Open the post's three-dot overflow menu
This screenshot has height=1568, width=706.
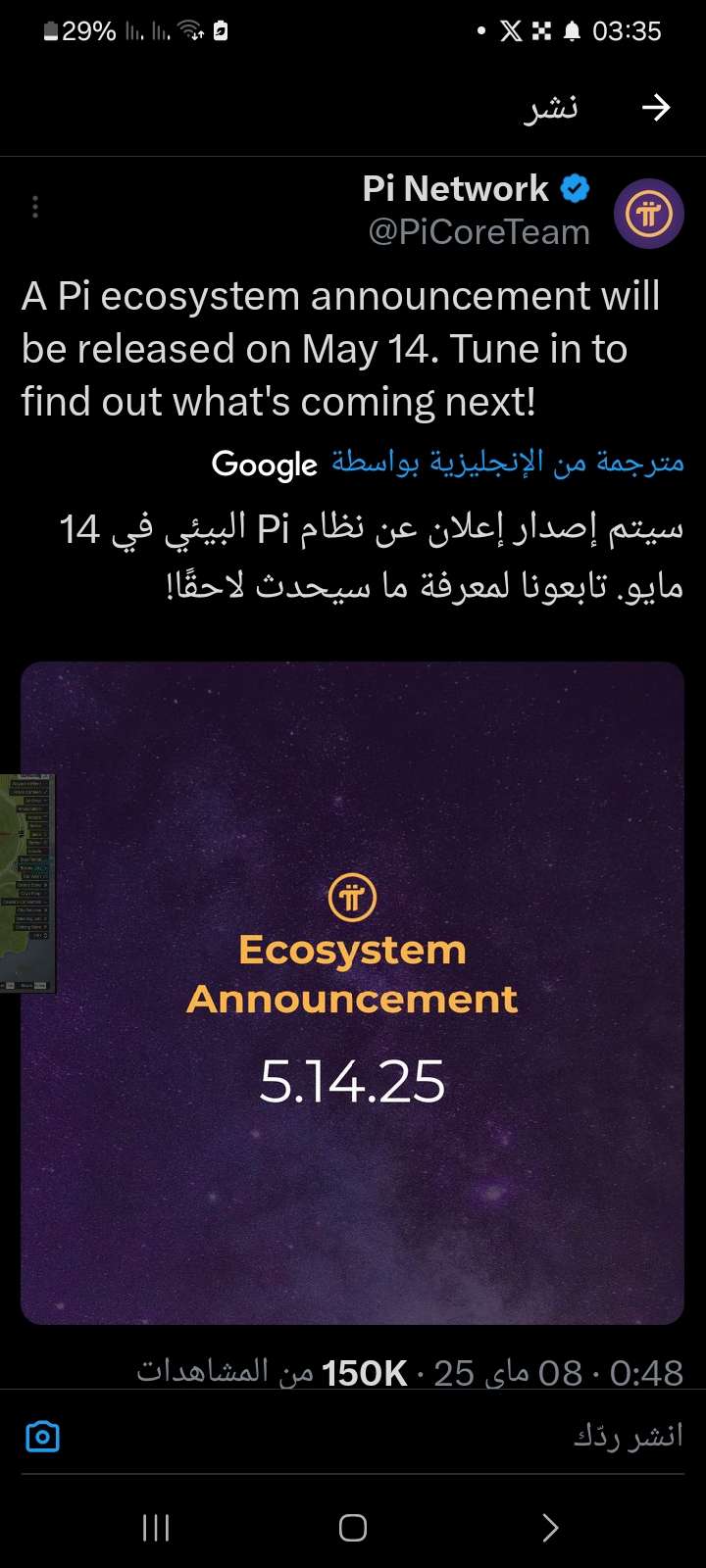pos(35,207)
